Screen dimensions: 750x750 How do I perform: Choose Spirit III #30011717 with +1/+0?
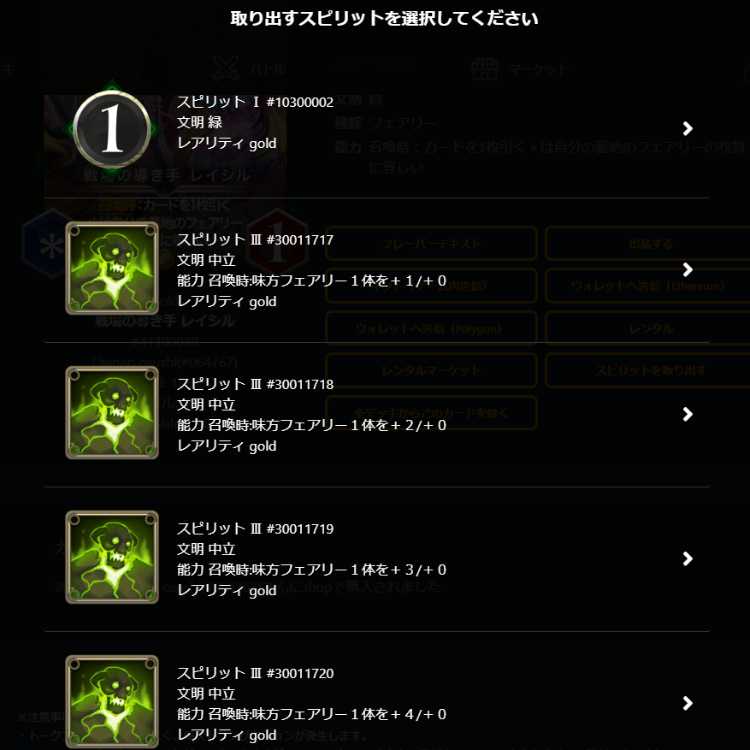point(376,270)
